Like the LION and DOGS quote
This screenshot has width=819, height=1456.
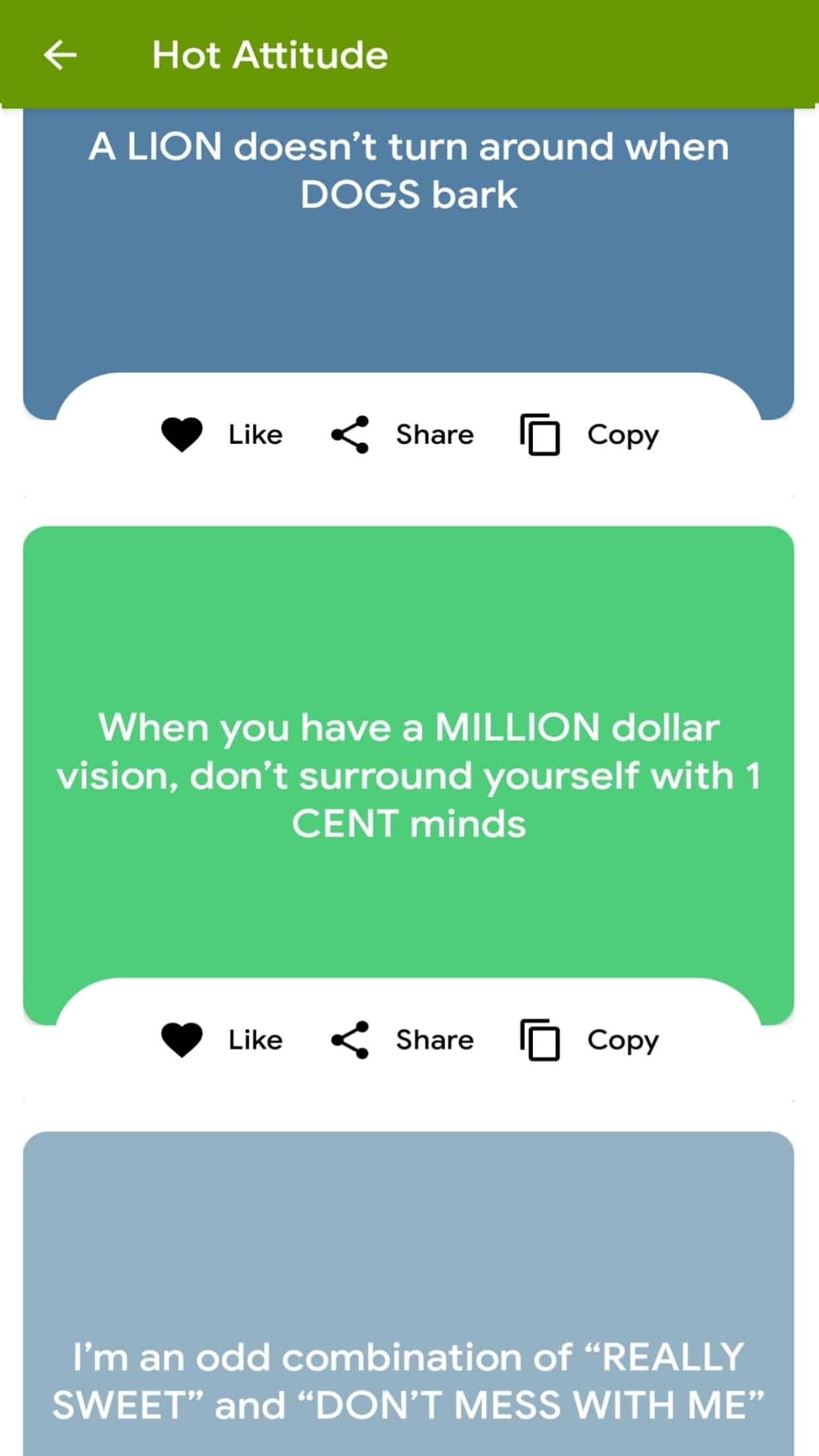pyautogui.click(x=222, y=435)
